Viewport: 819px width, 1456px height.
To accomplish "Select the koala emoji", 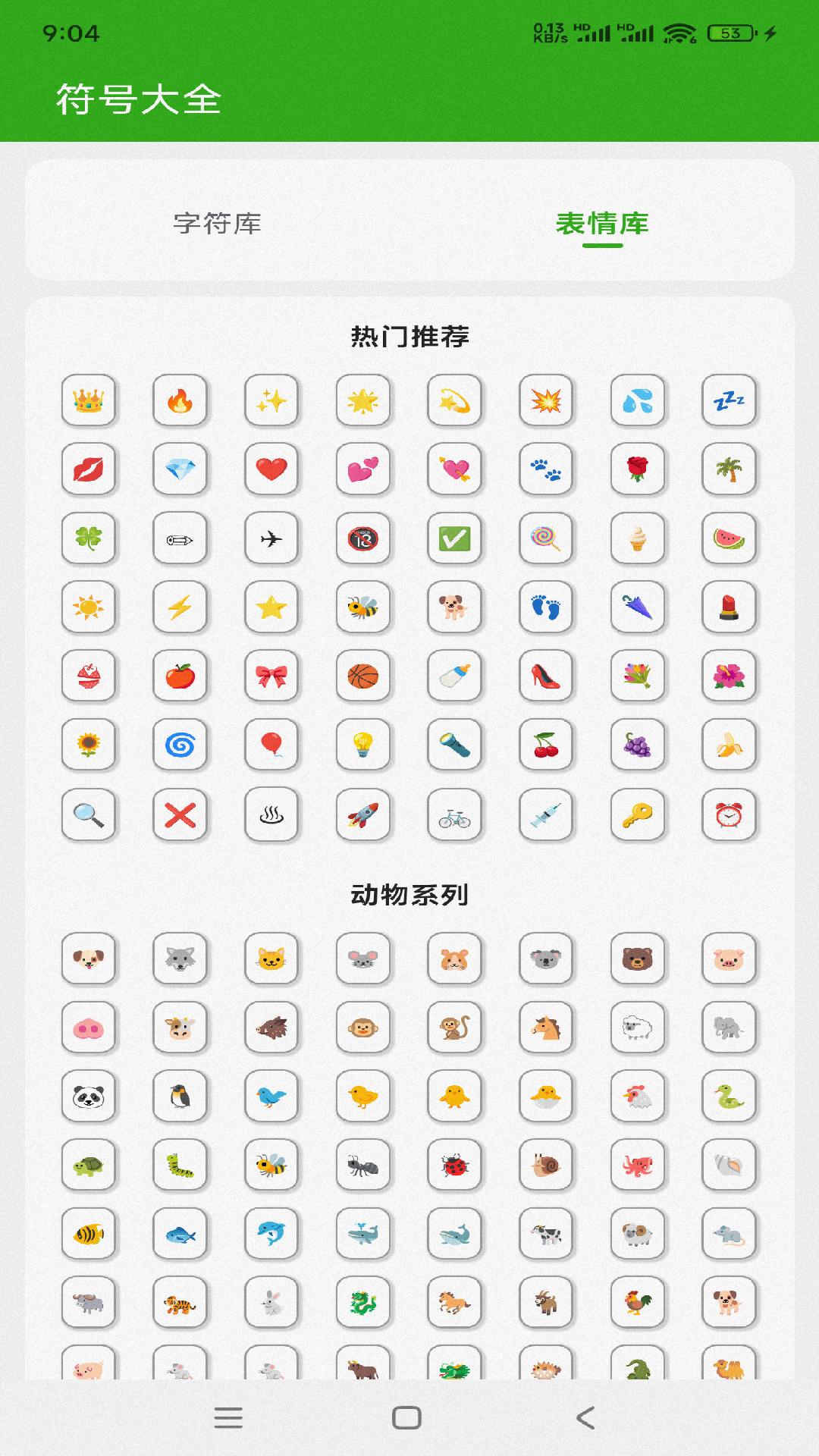I will tap(546, 959).
